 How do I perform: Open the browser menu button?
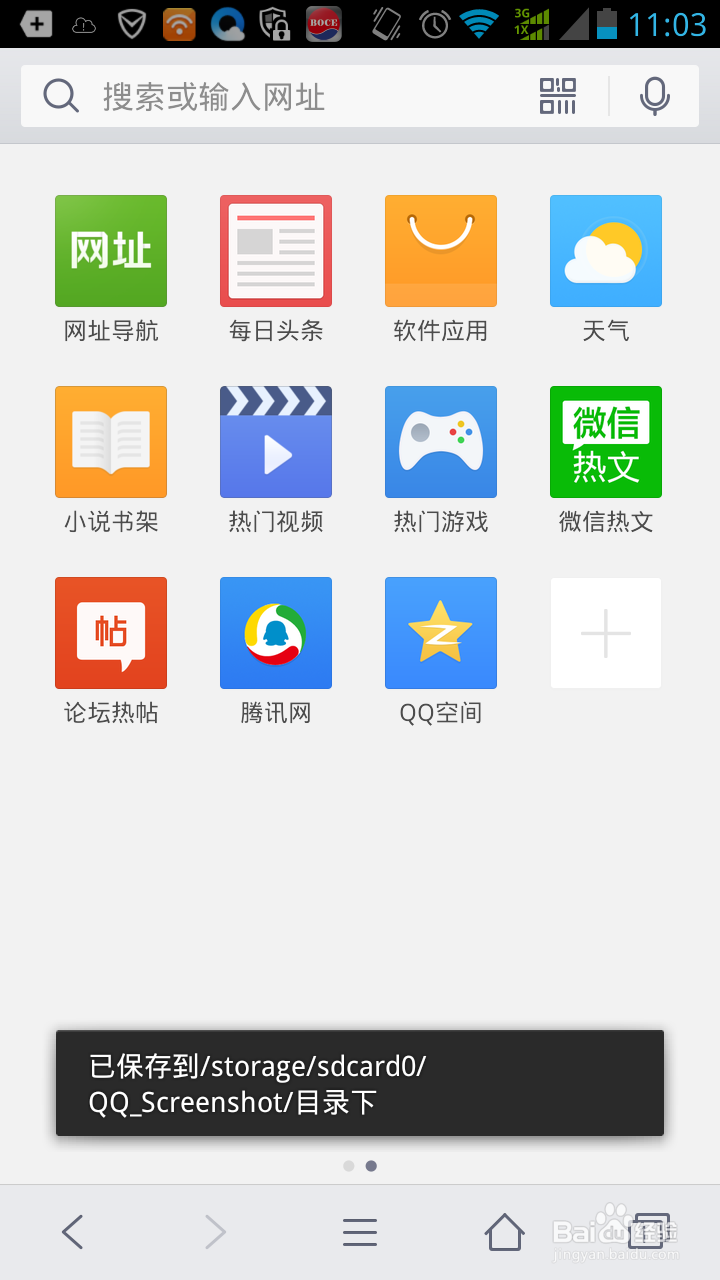360,1232
